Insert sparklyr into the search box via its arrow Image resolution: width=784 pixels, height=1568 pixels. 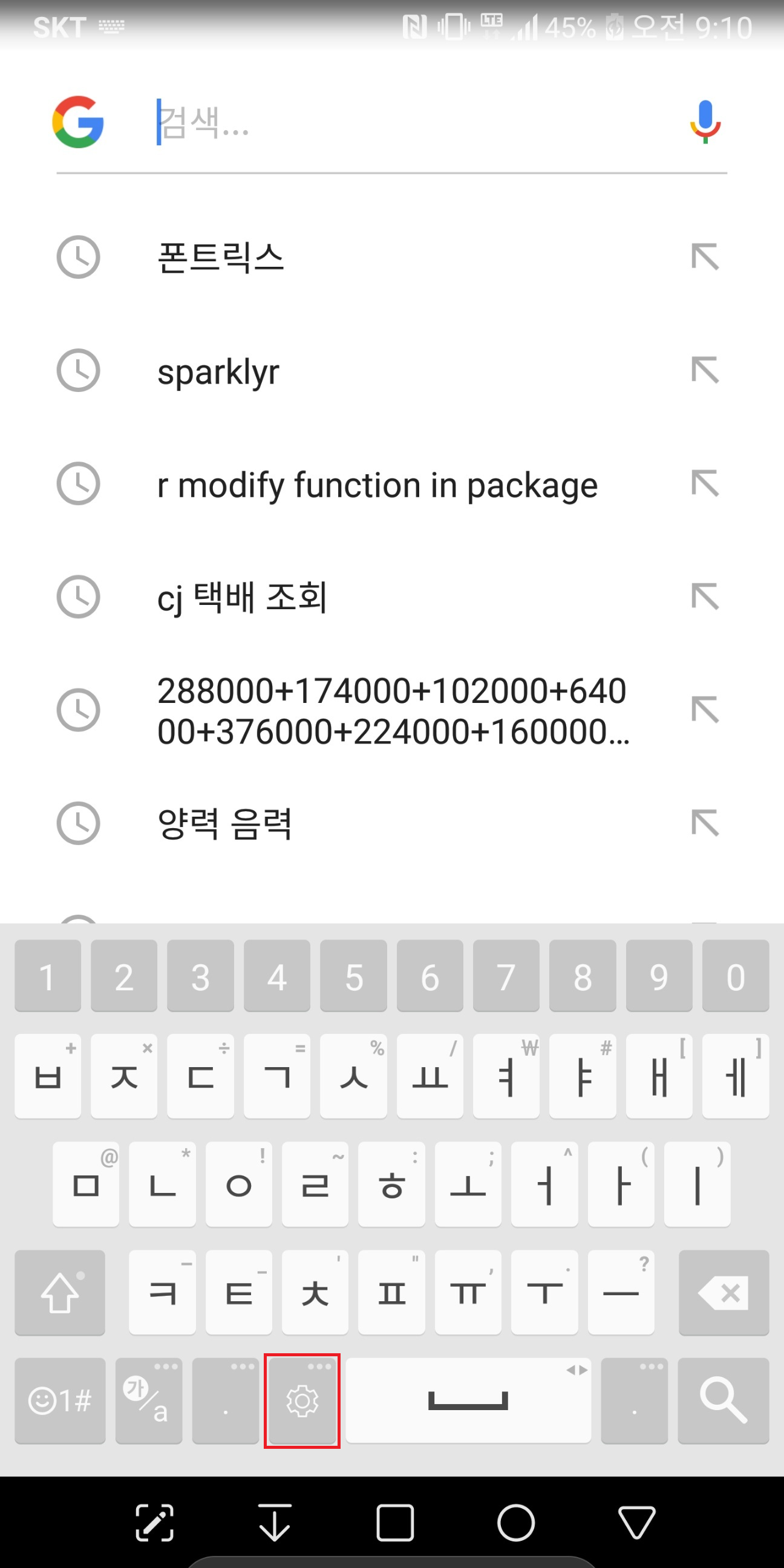point(705,370)
